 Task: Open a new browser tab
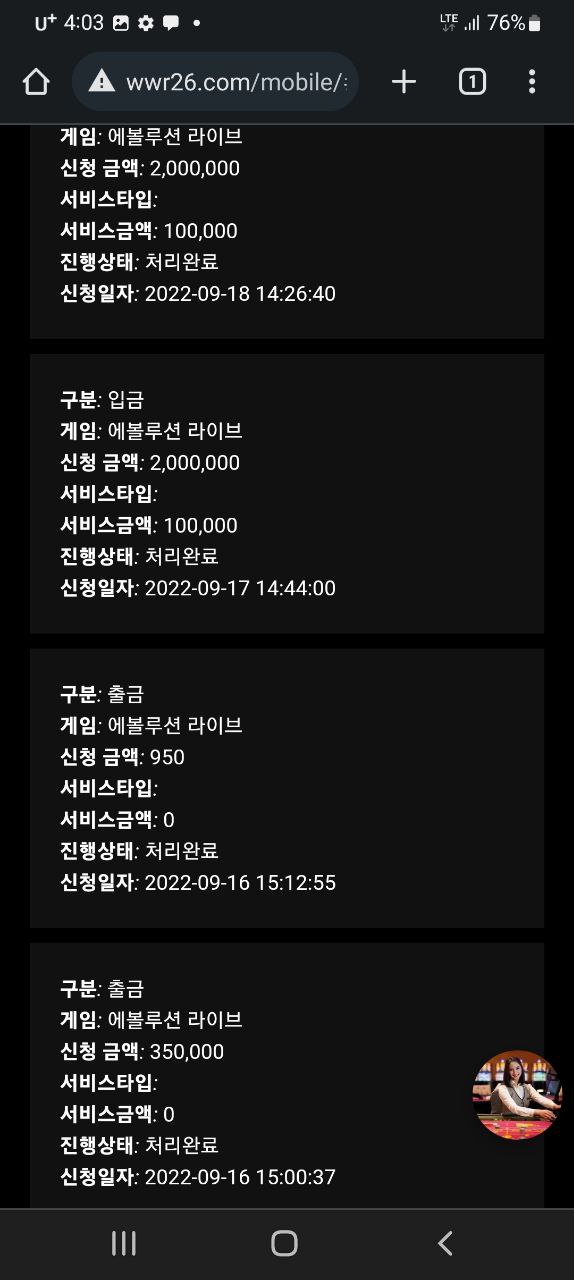[x=403, y=82]
